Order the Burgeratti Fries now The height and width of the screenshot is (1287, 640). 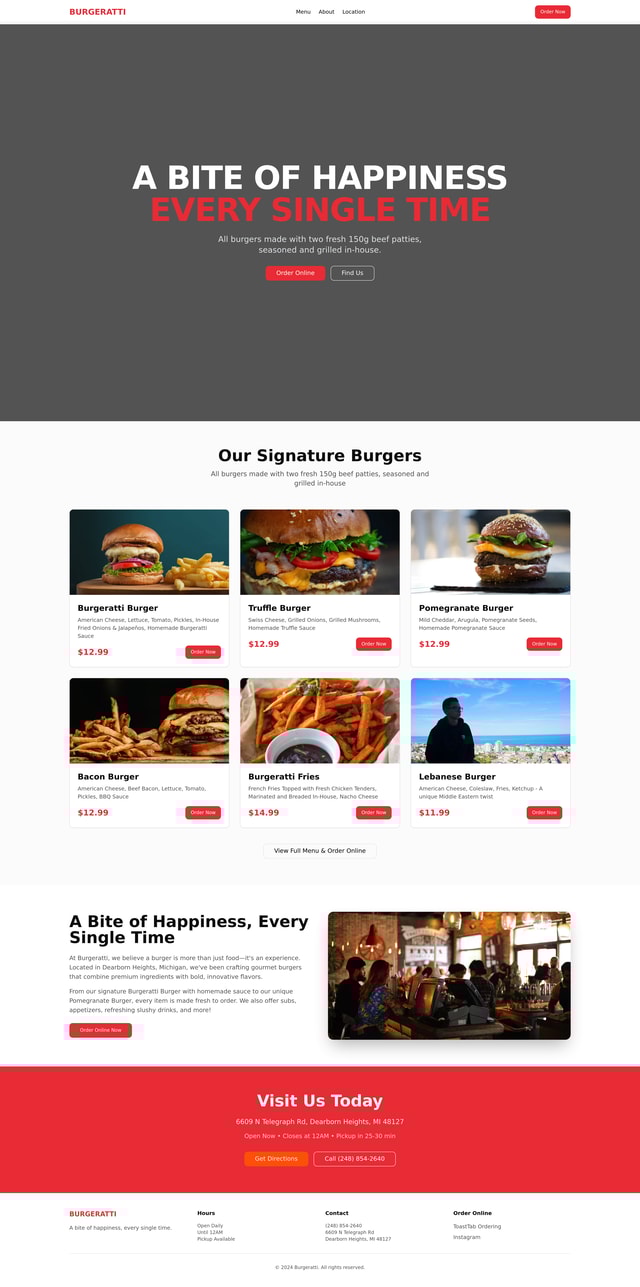(373, 813)
